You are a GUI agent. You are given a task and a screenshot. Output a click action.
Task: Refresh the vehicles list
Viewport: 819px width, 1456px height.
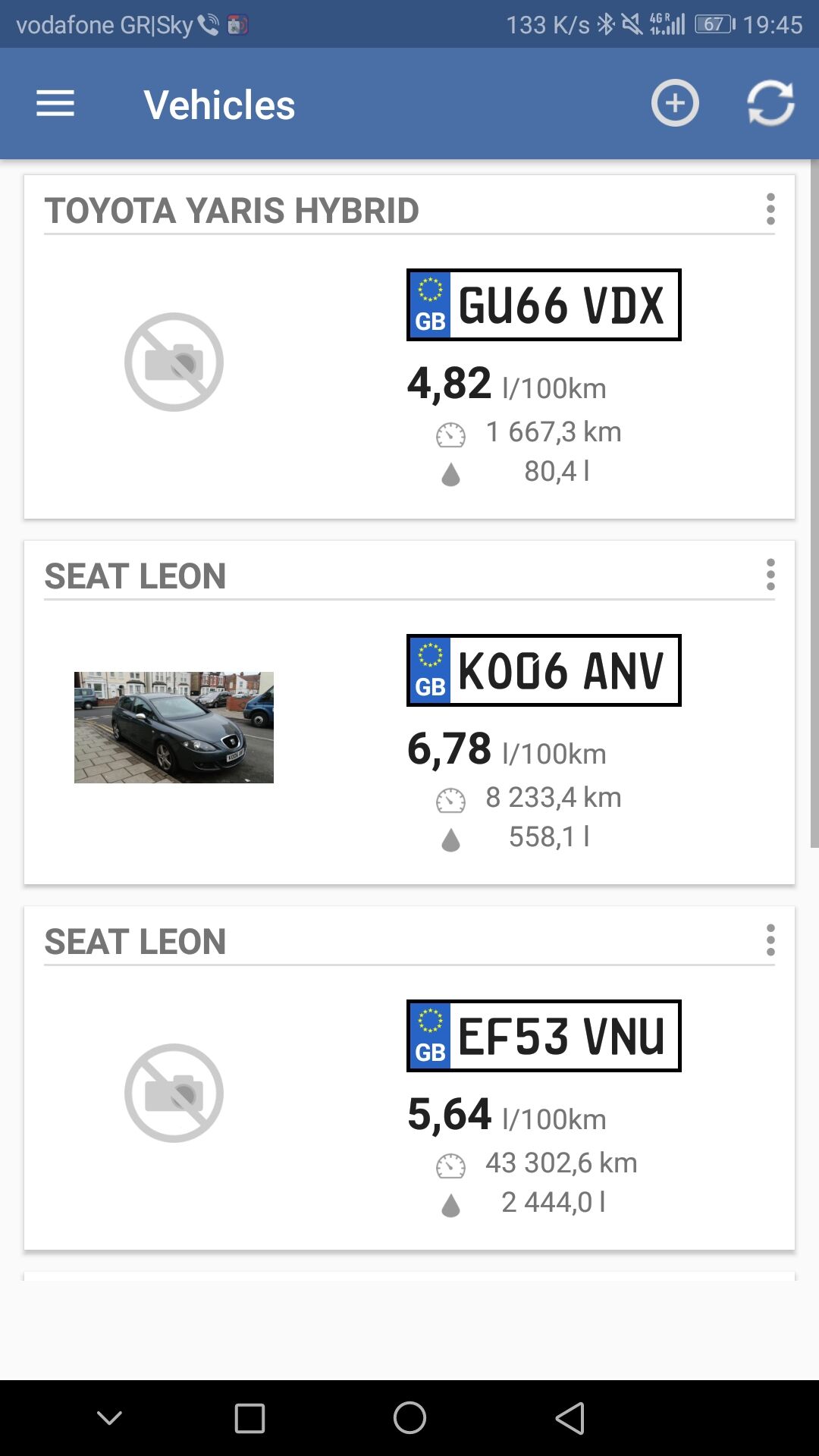tap(770, 103)
